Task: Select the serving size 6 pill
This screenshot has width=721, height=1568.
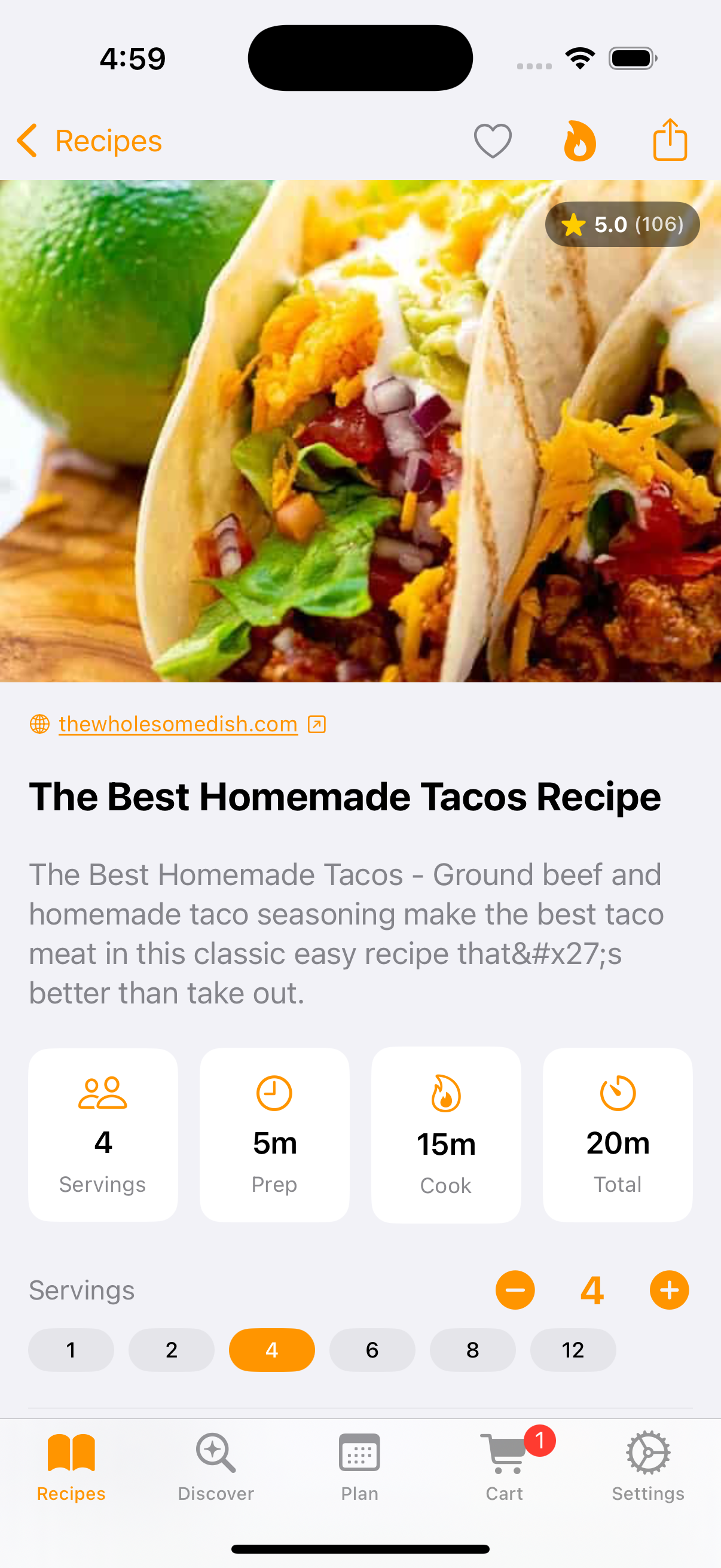Action: click(x=372, y=1350)
